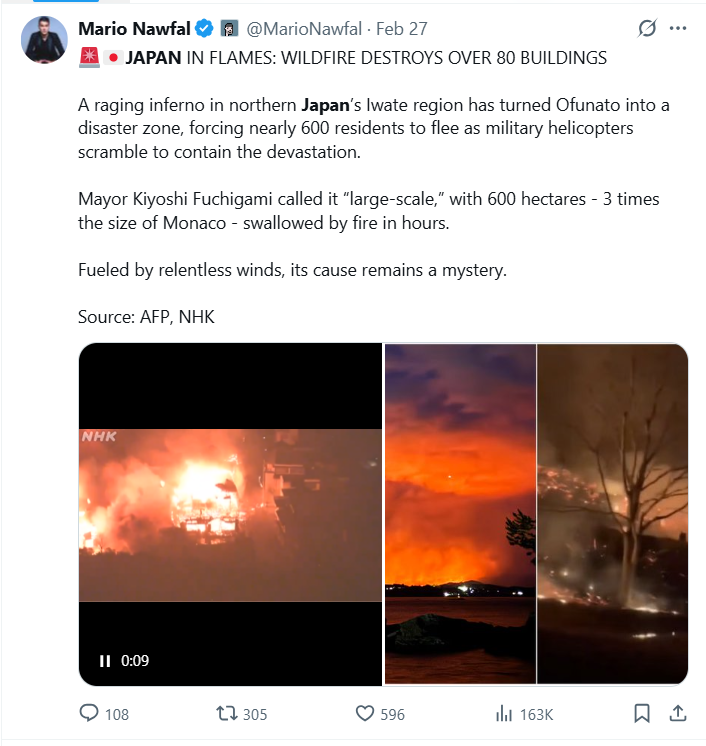This screenshot has width=706, height=746.
Task: Pause the NHK wildfire video
Action: coord(104,660)
